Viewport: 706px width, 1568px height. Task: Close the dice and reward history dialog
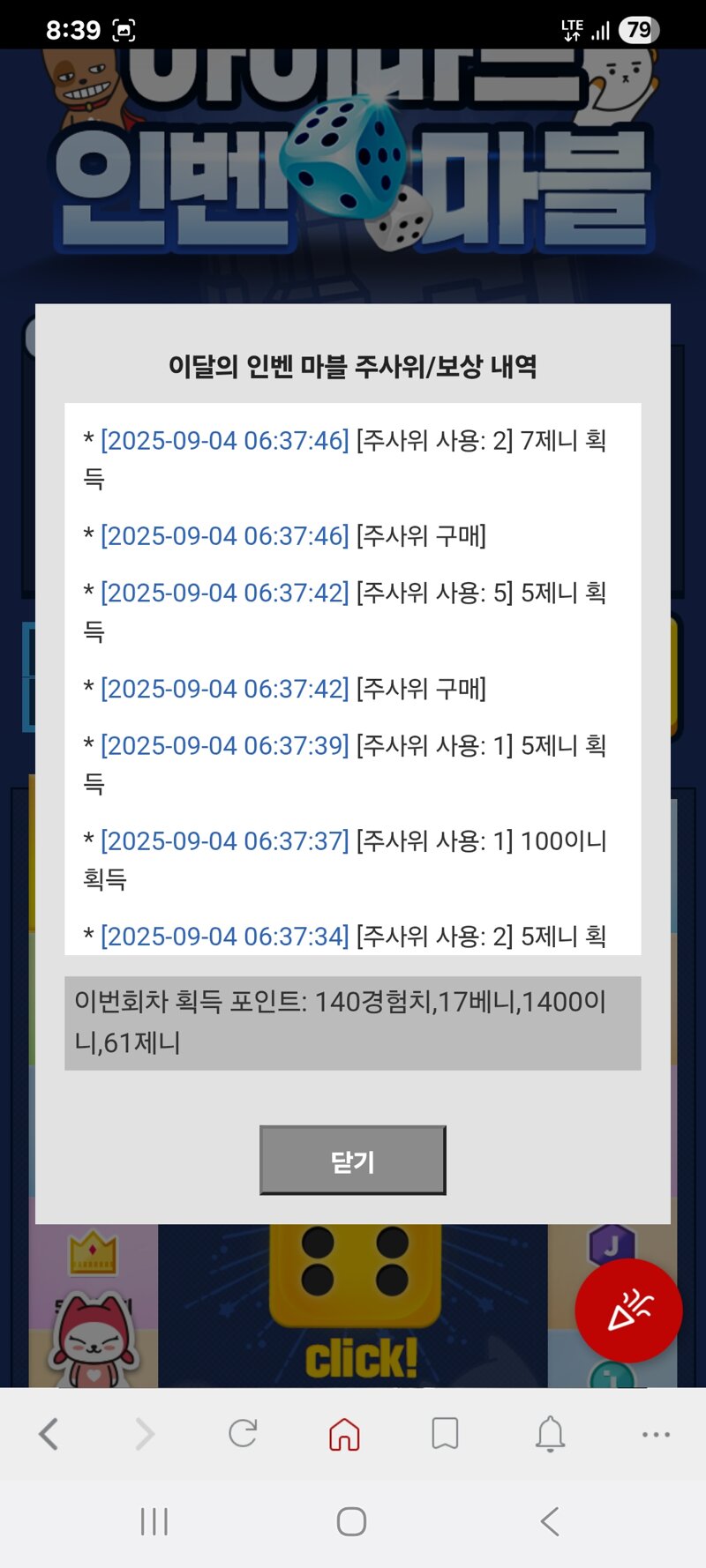click(352, 1161)
